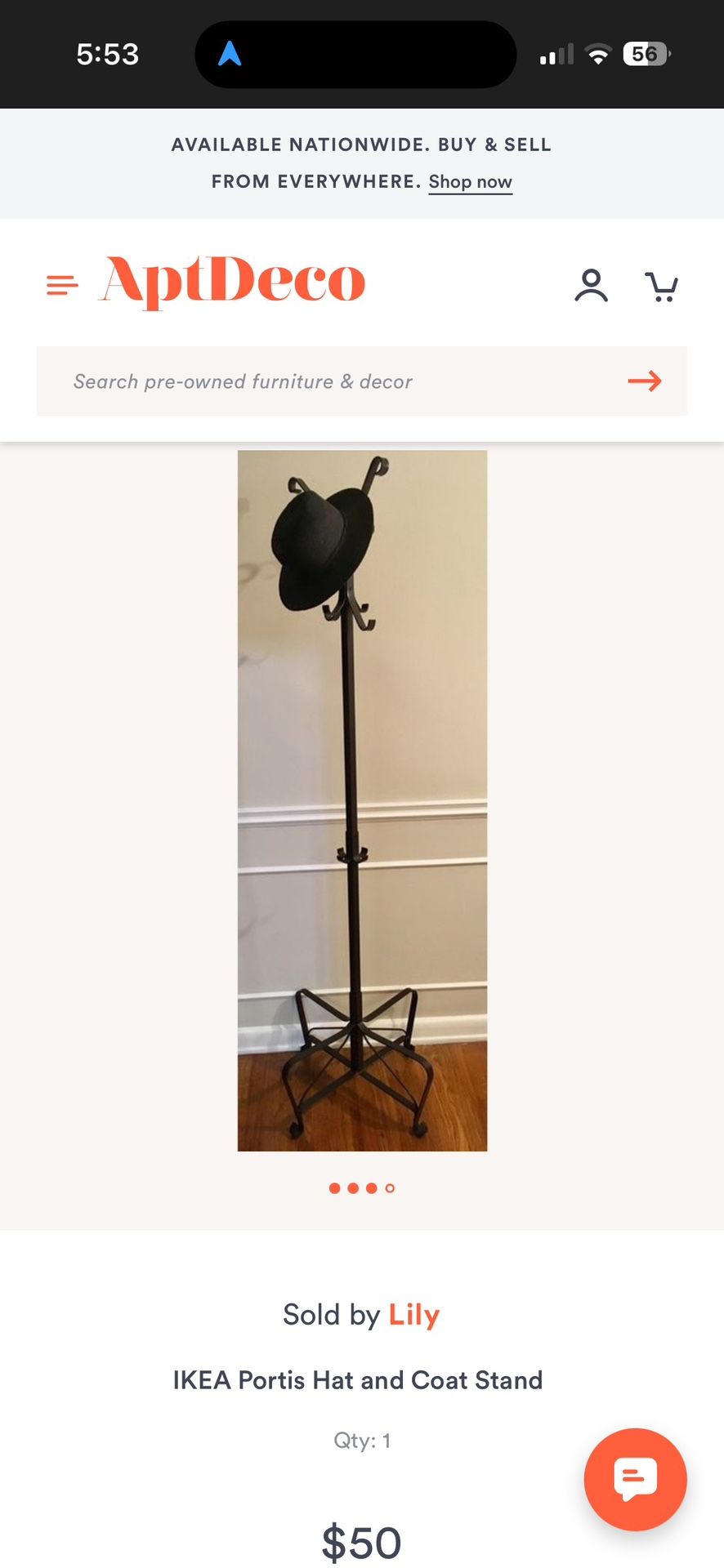Click the AptDeco logo

tap(231, 282)
